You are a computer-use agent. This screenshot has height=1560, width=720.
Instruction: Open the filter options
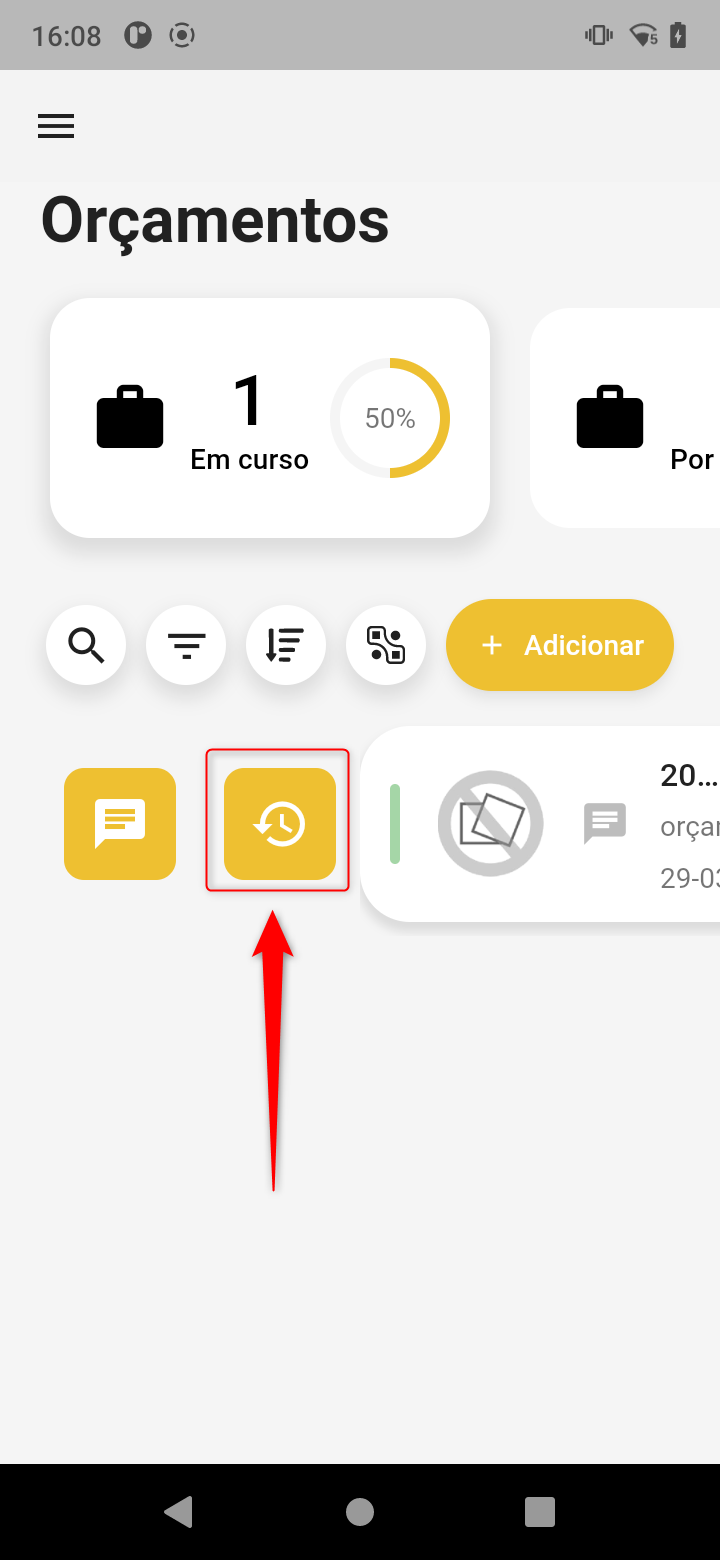(x=186, y=645)
